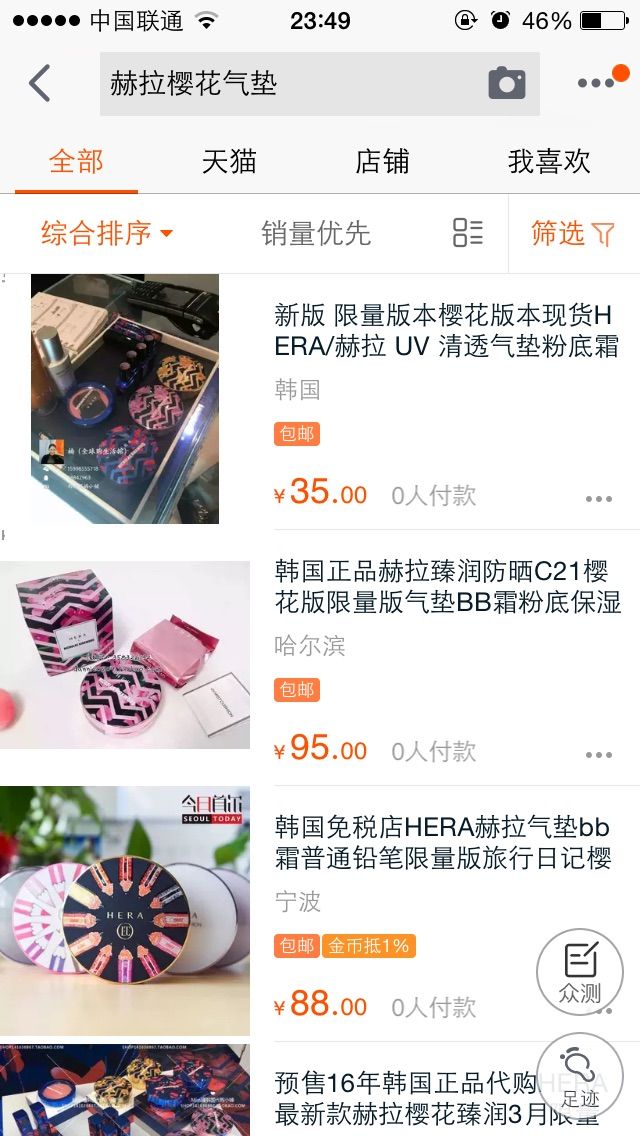Go back to the previous page
This screenshot has width=640, height=1136.
tap(40, 83)
